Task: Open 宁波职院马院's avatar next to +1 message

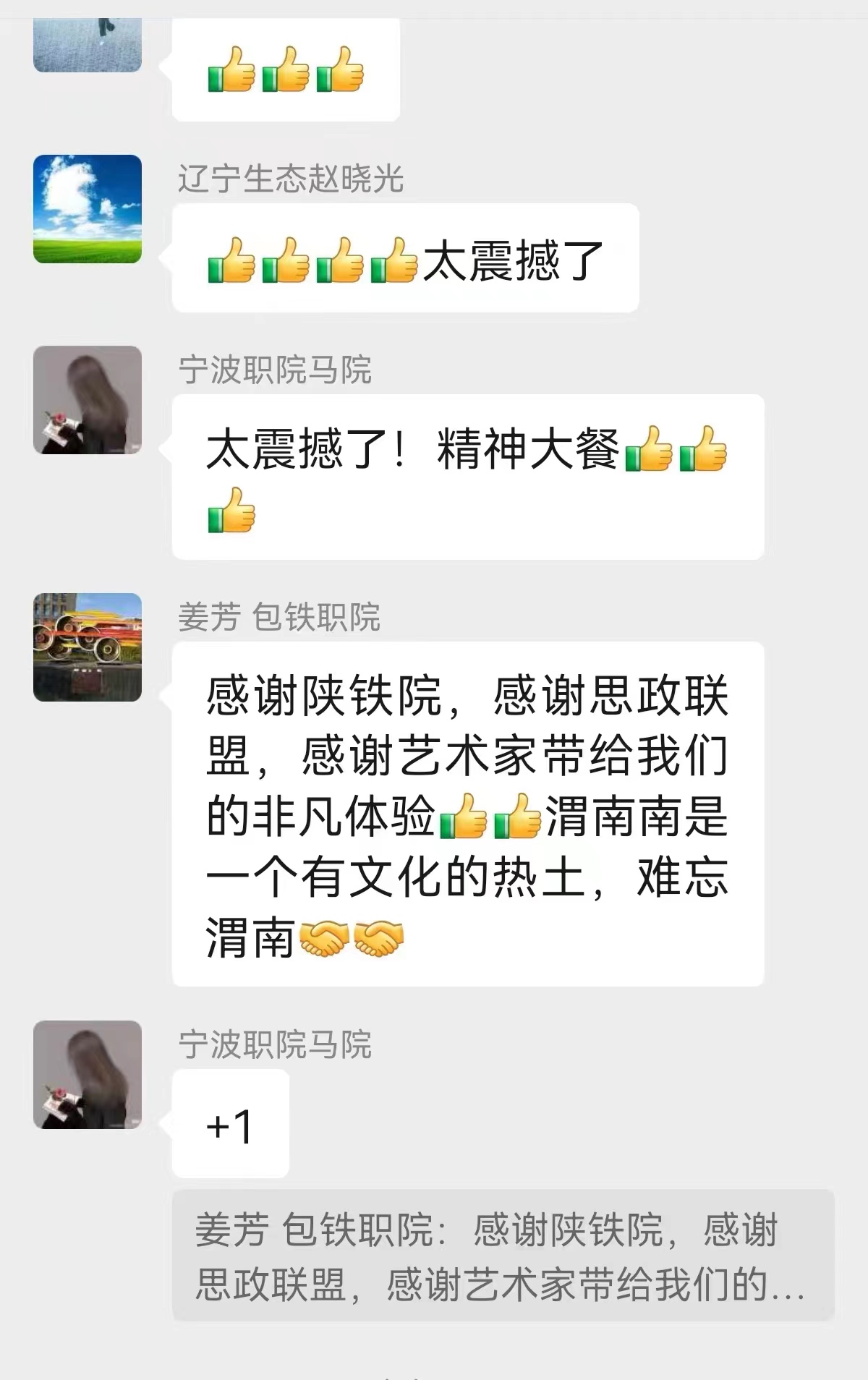Action: tap(88, 1075)
